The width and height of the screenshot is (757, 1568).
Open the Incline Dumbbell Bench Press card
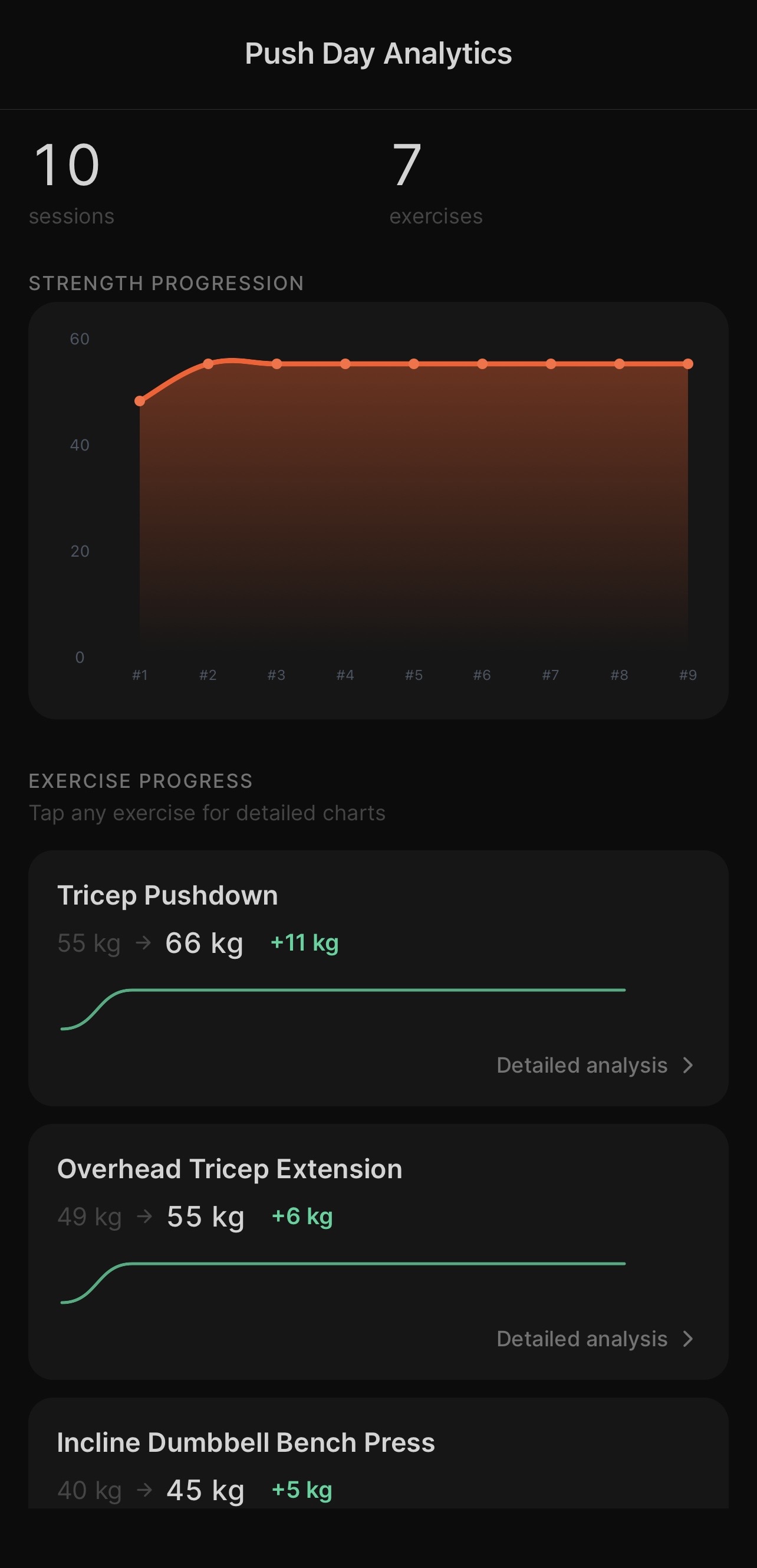377,1461
